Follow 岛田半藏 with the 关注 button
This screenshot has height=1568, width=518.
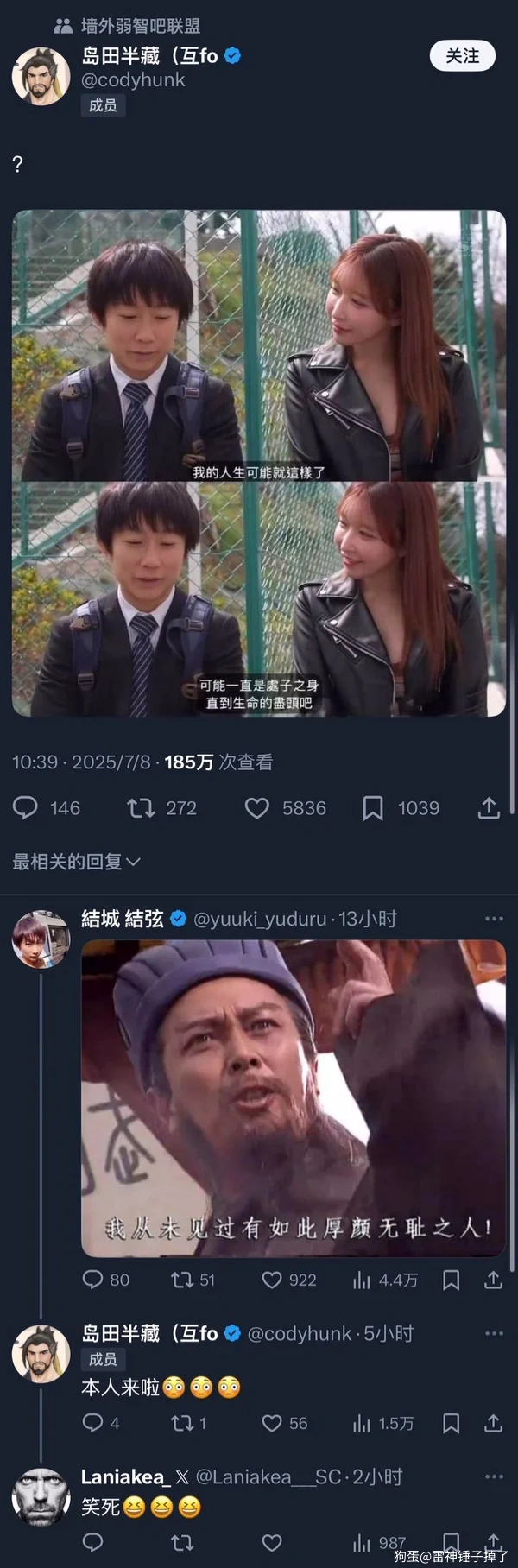[x=462, y=56]
